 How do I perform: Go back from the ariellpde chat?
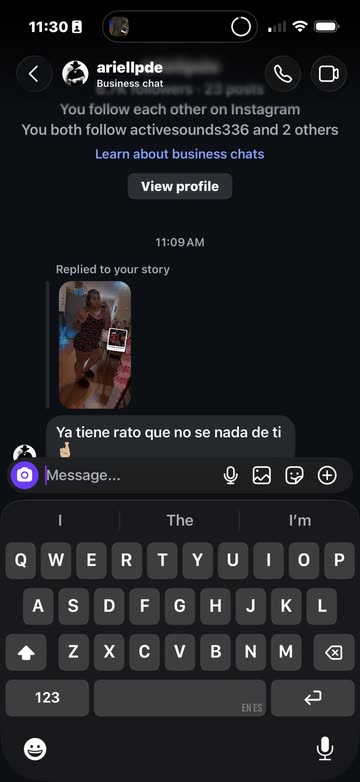point(34,74)
